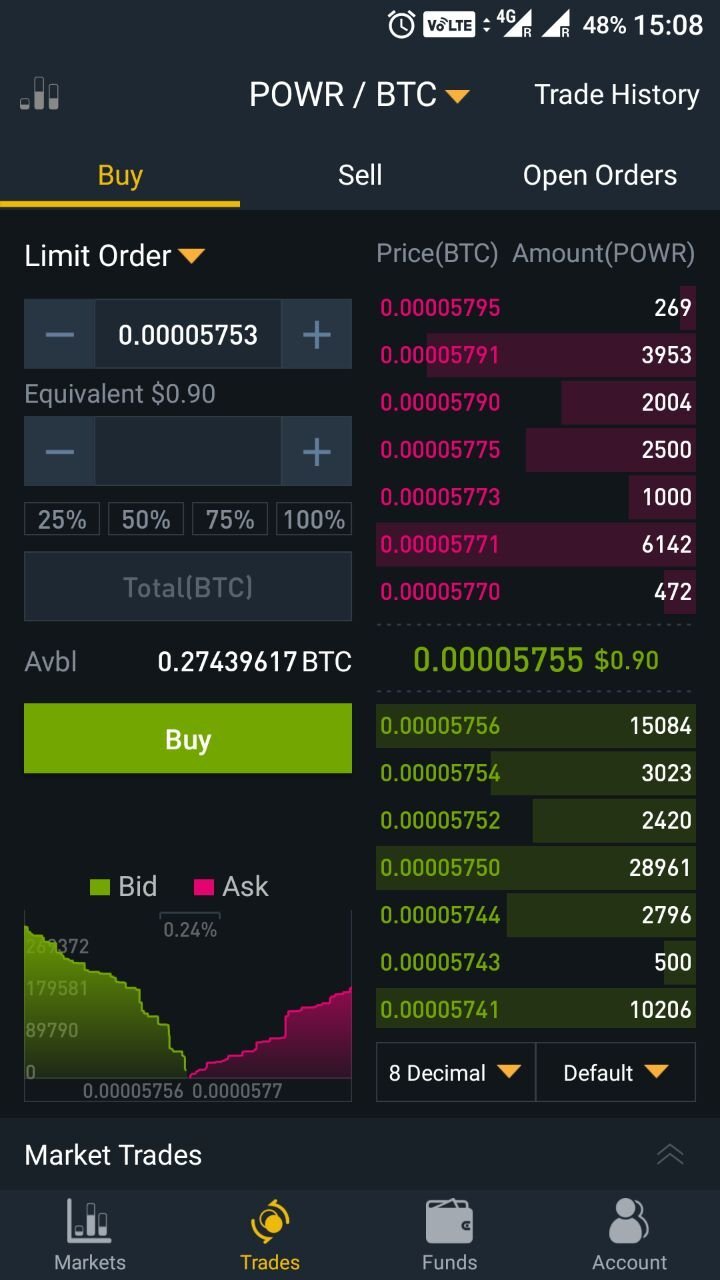Viewport: 720px width, 1280px height.
Task: Expand the Limit Order type dropdown
Action: [x=113, y=256]
